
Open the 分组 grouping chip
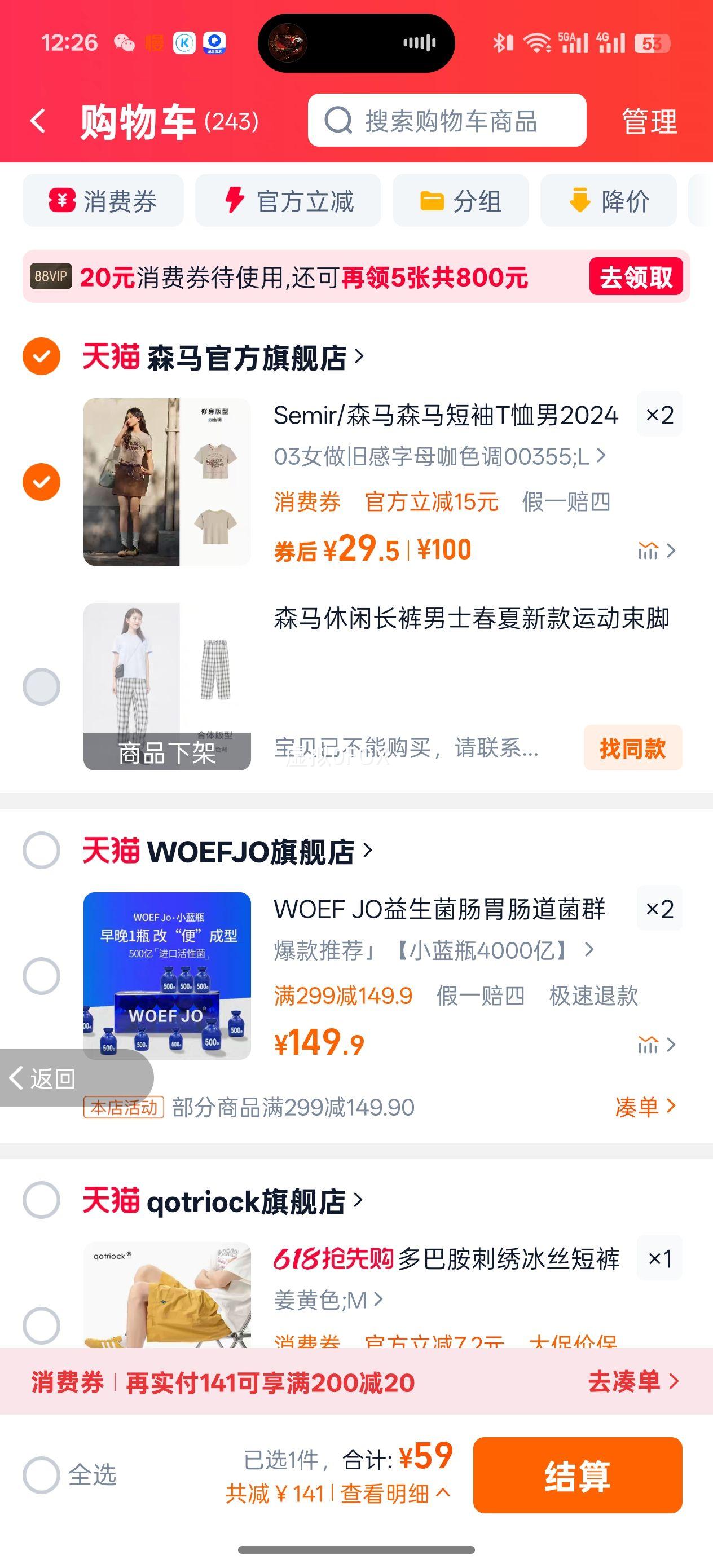(x=460, y=201)
